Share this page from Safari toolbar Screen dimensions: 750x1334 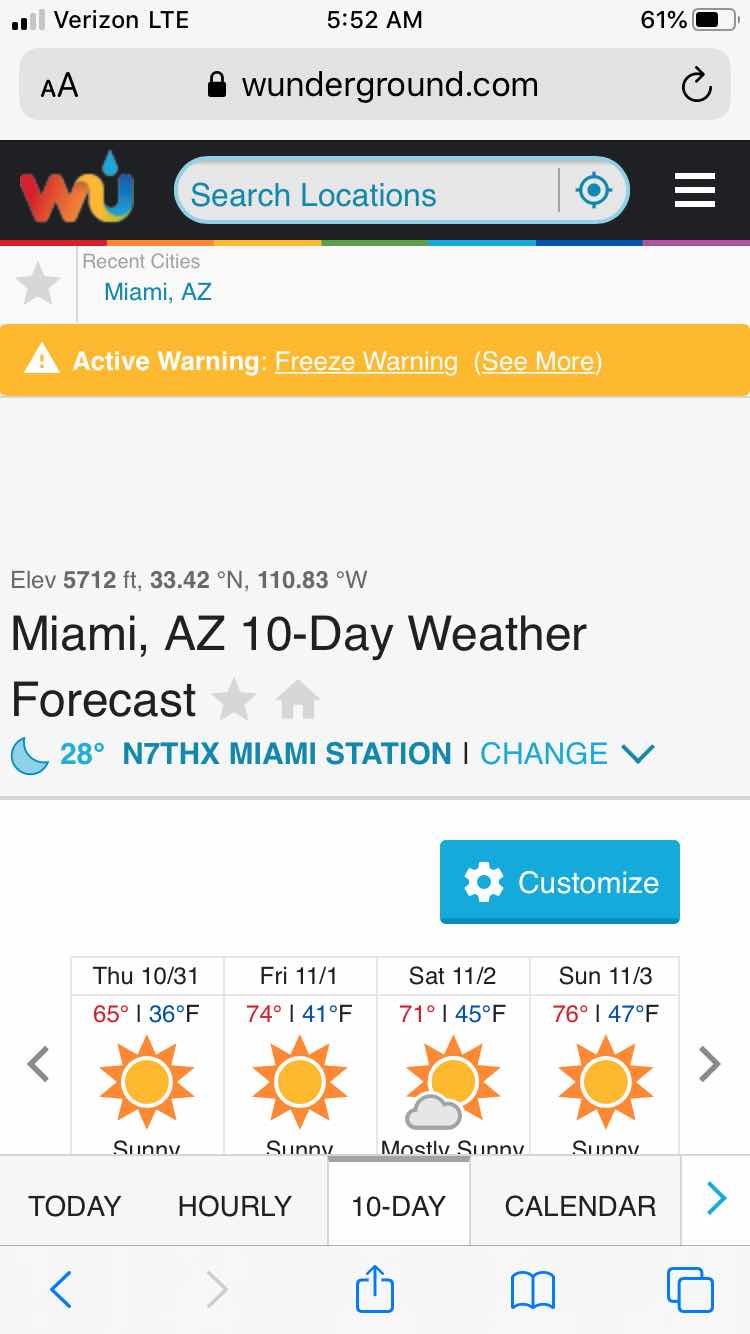tap(375, 1290)
